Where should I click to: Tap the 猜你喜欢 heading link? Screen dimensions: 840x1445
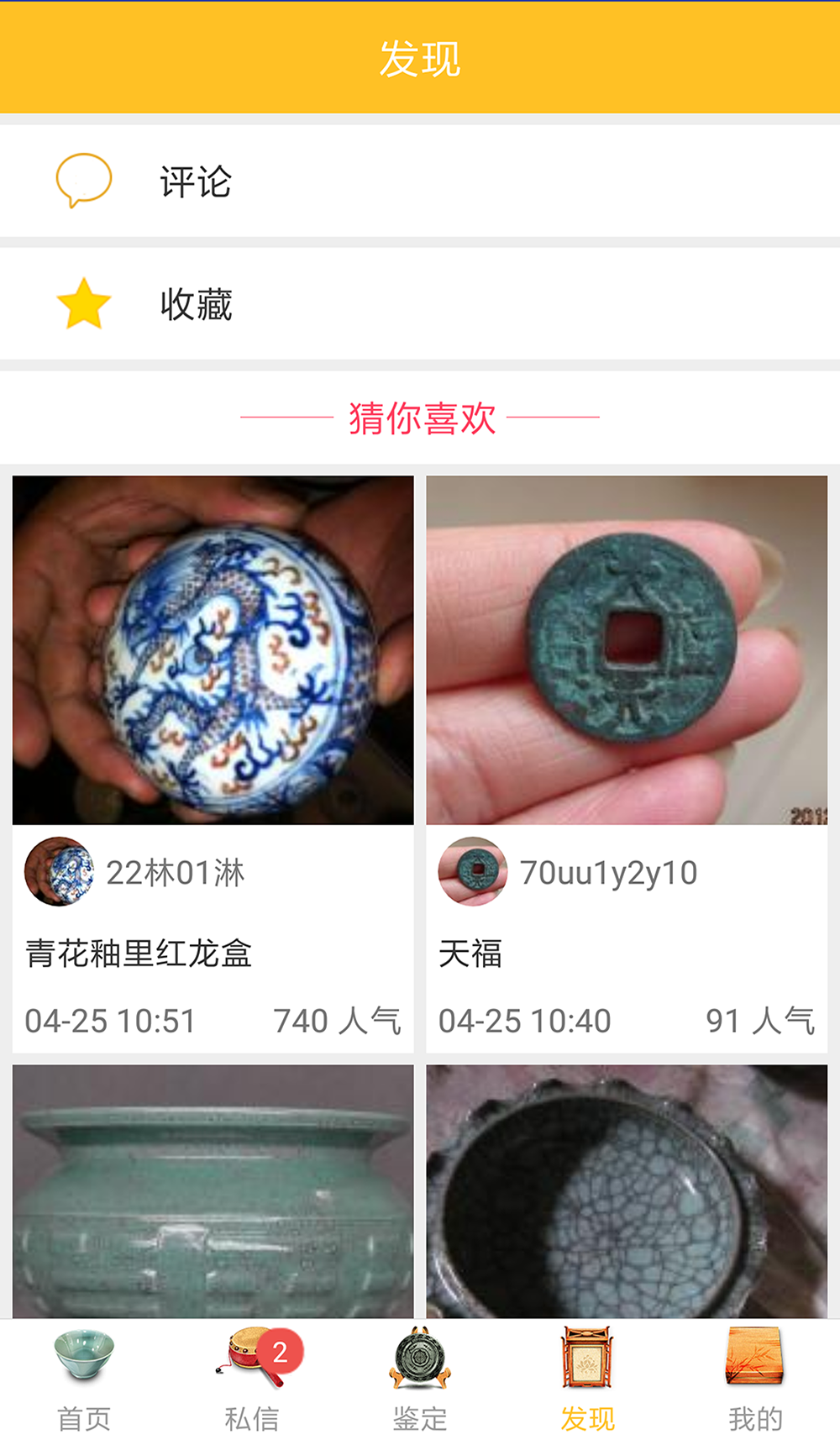coord(420,418)
